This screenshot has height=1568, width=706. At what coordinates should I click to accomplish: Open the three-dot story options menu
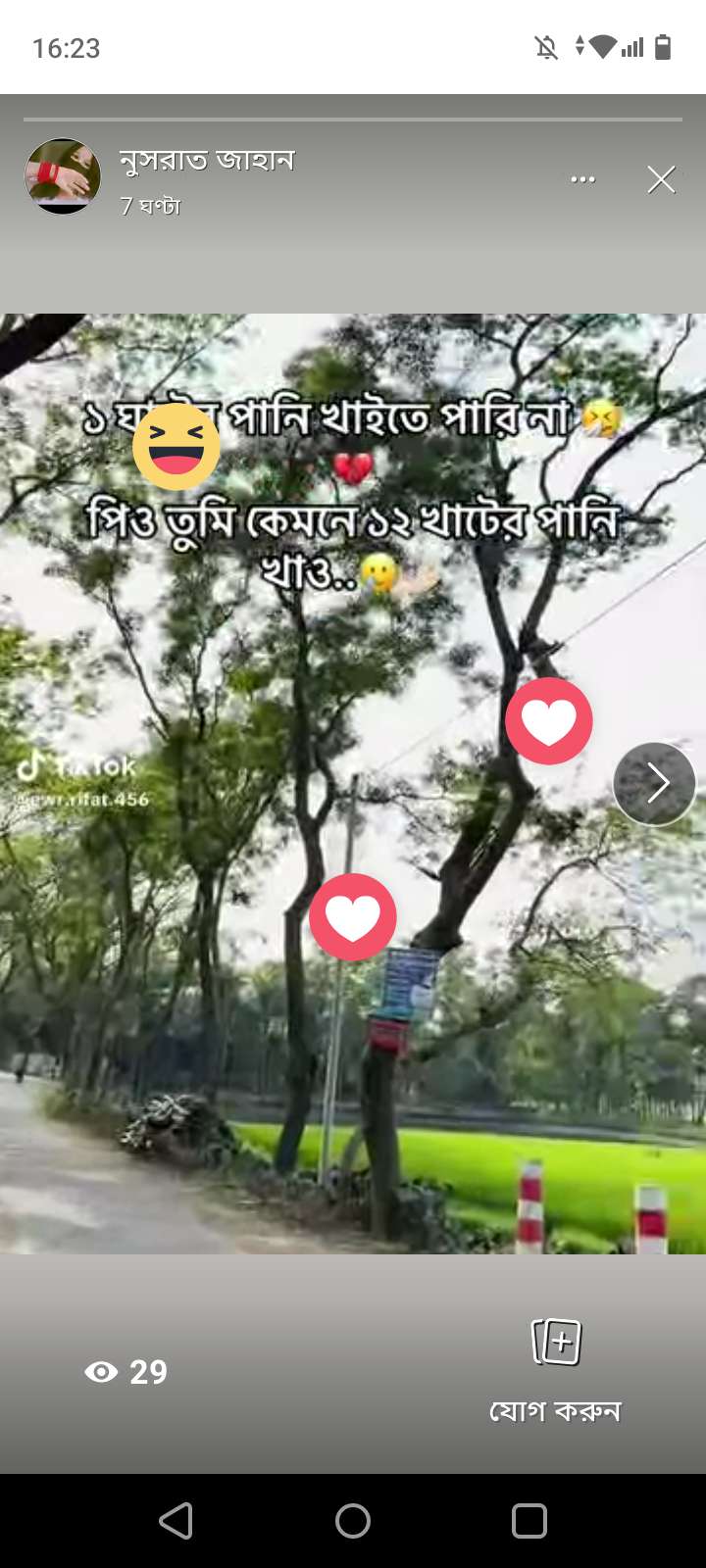click(x=582, y=179)
